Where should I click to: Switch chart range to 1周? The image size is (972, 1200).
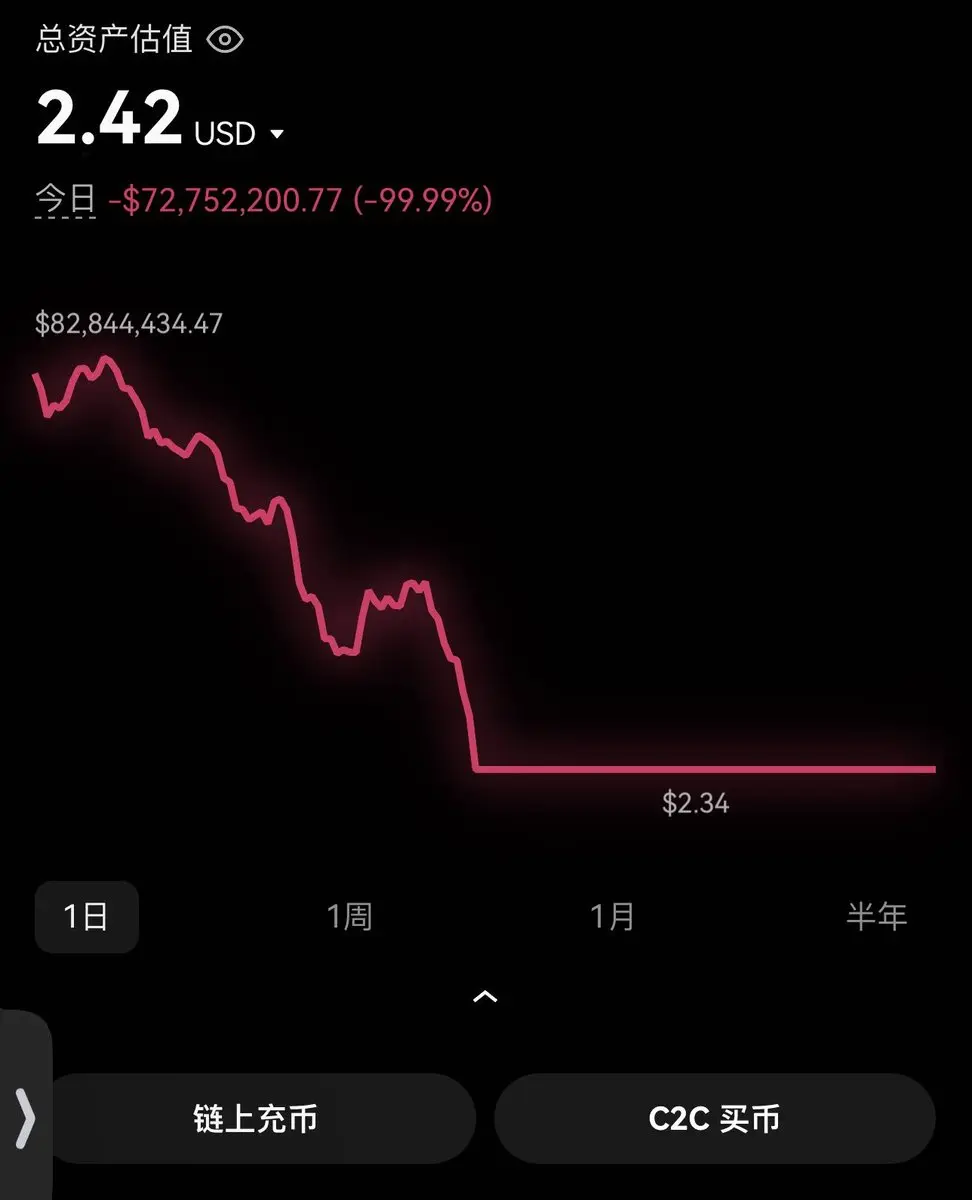tap(349, 916)
